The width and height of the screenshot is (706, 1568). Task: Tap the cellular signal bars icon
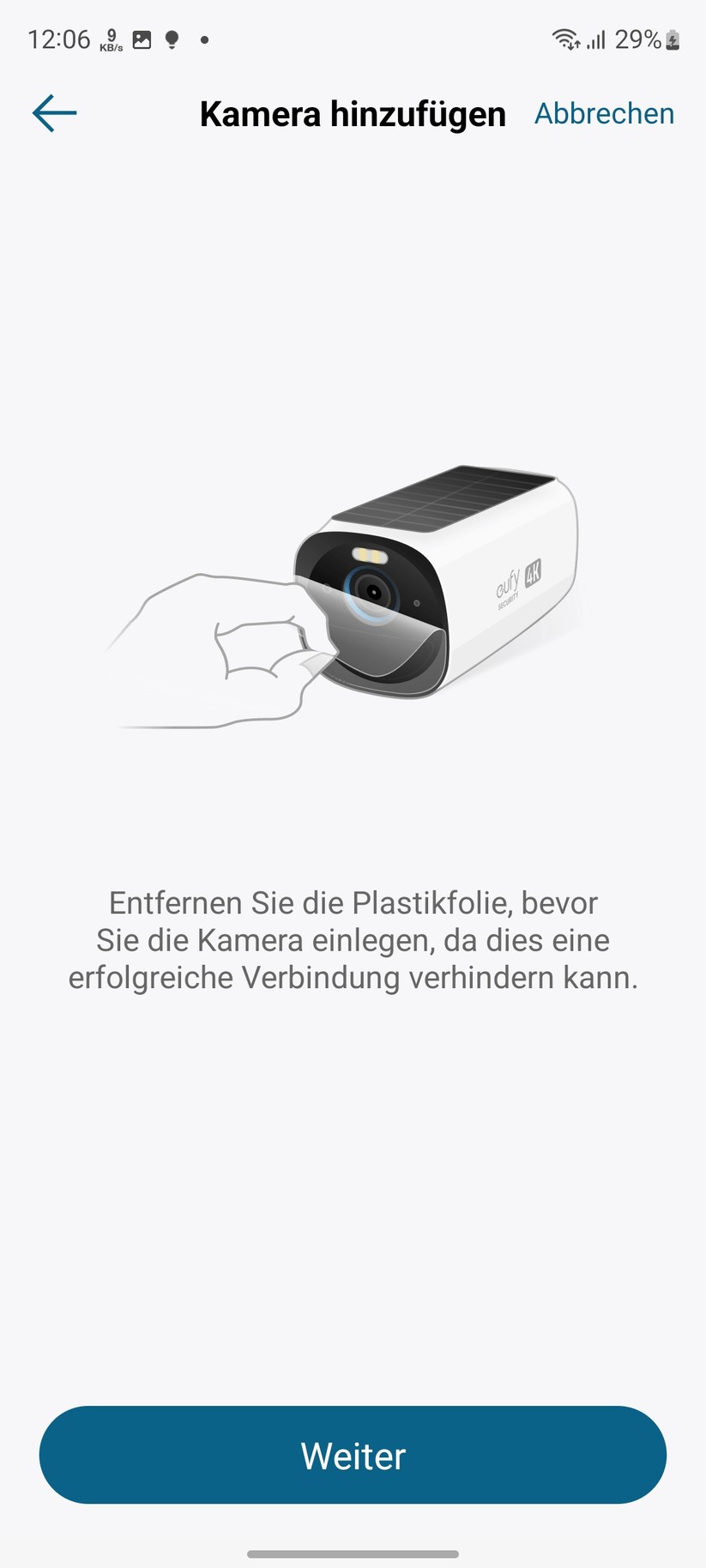point(596,40)
